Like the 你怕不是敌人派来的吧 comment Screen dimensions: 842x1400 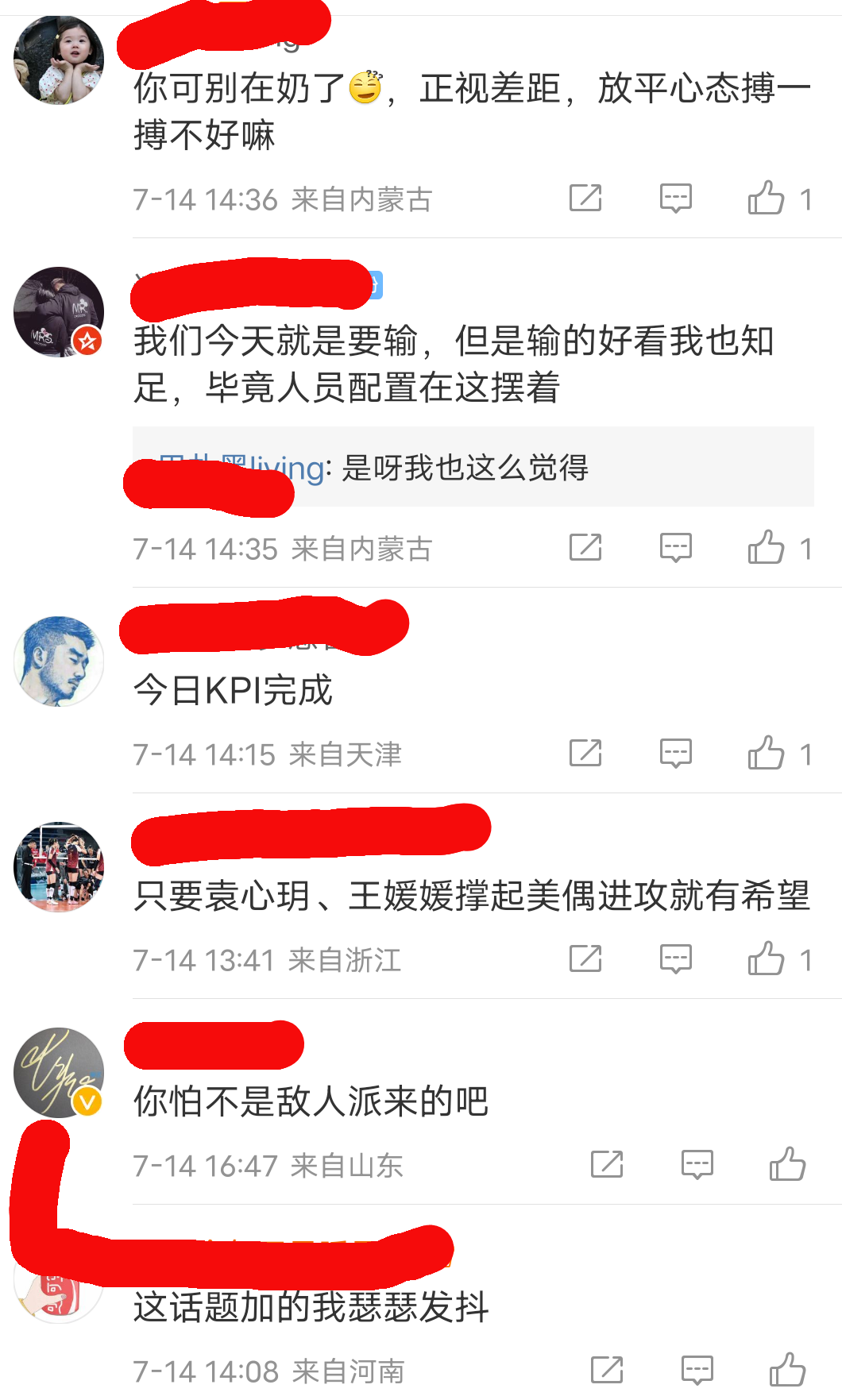[x=787, y=1165]
